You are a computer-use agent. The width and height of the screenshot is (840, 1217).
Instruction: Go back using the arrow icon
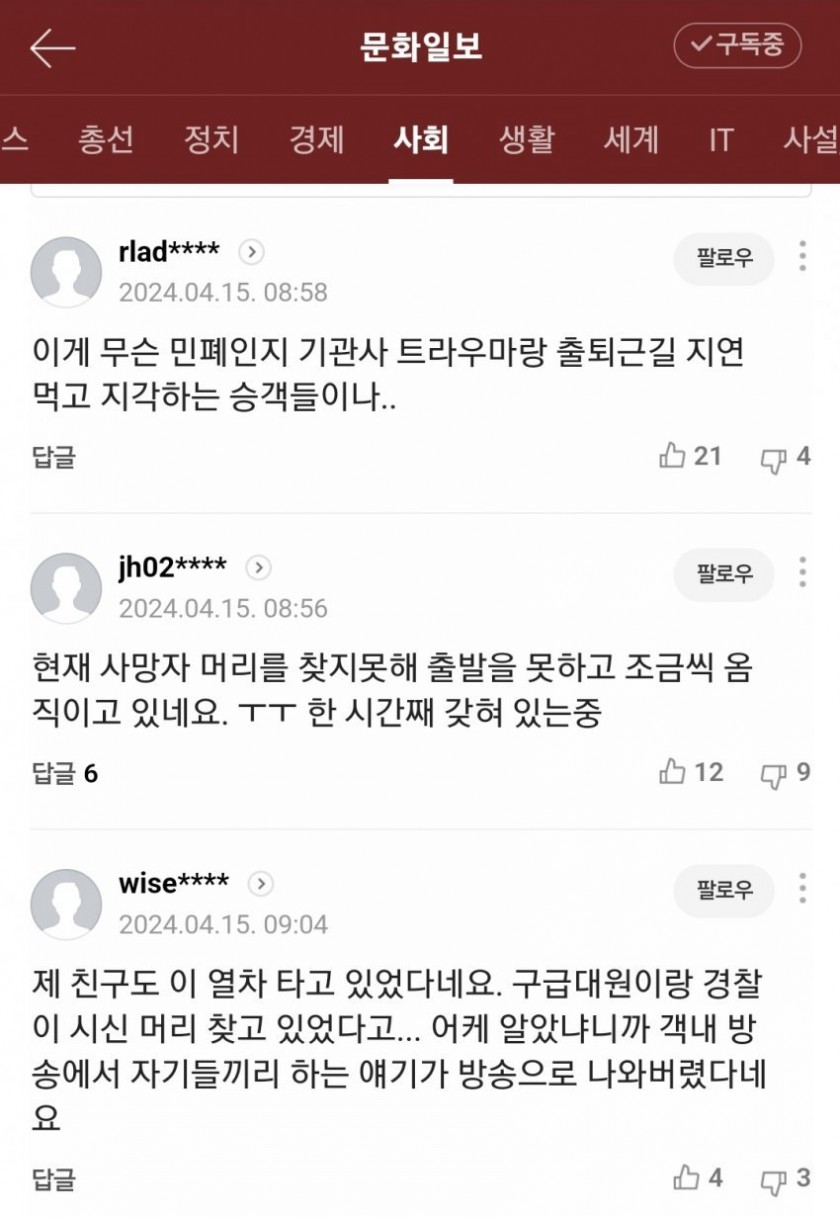(52, 47)
